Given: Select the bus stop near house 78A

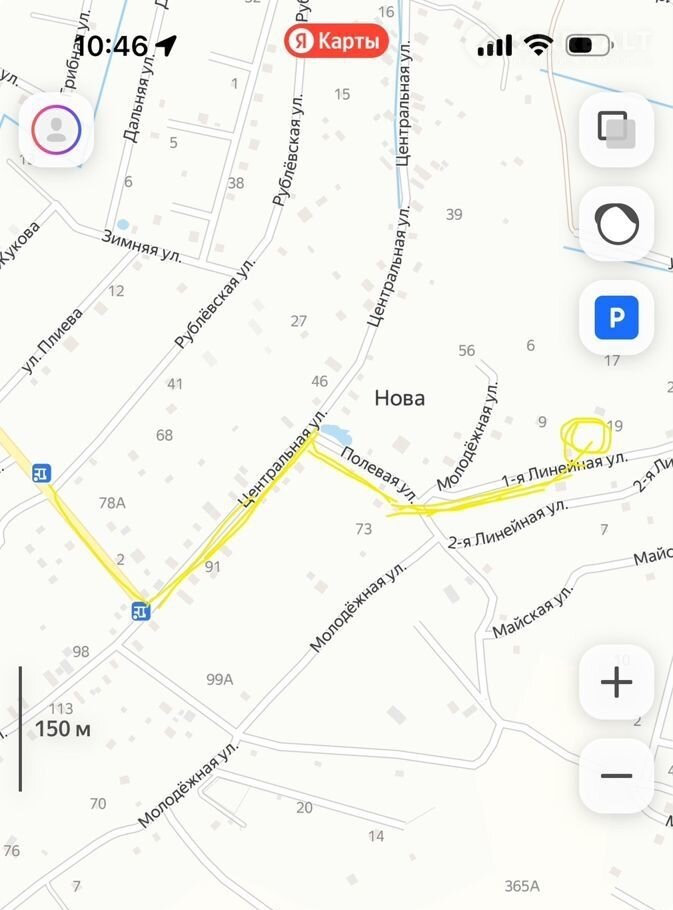Looking at the screenshot, I should pos(41,472).
